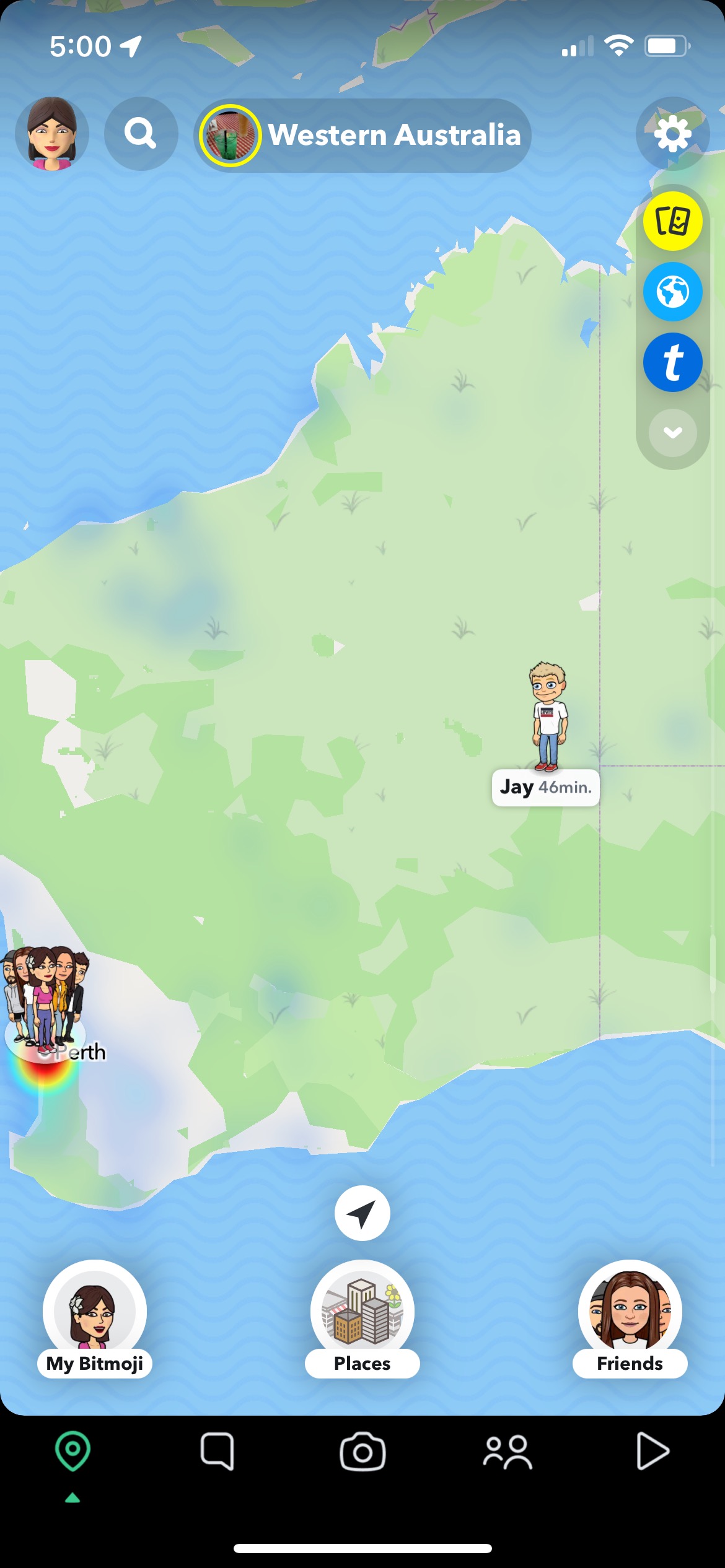The width and height of the screenshot is (725, 1568).
Task: Open the search magnifier
Action: 141,134
